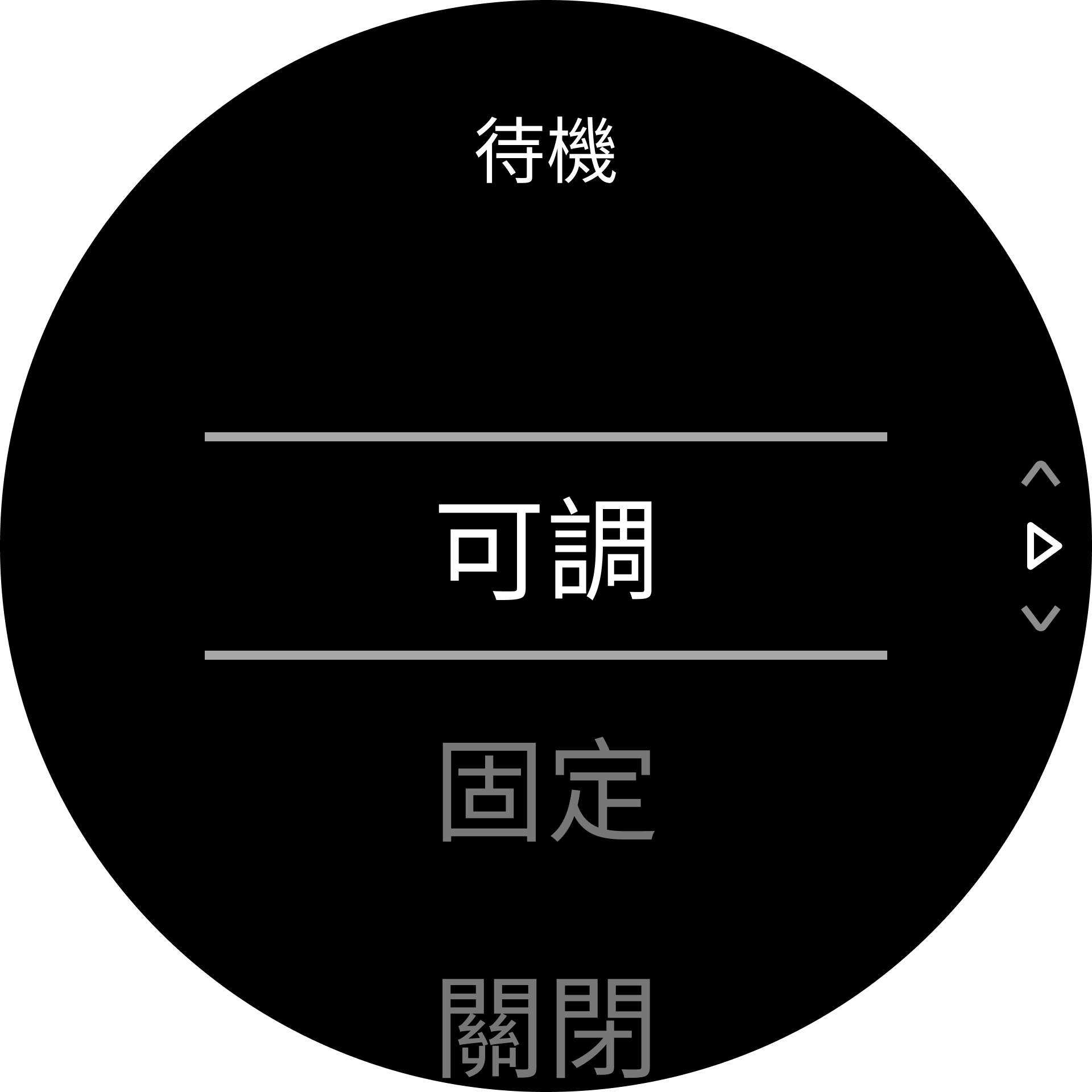Tap the right triangle select indicator

(1043, 546)
